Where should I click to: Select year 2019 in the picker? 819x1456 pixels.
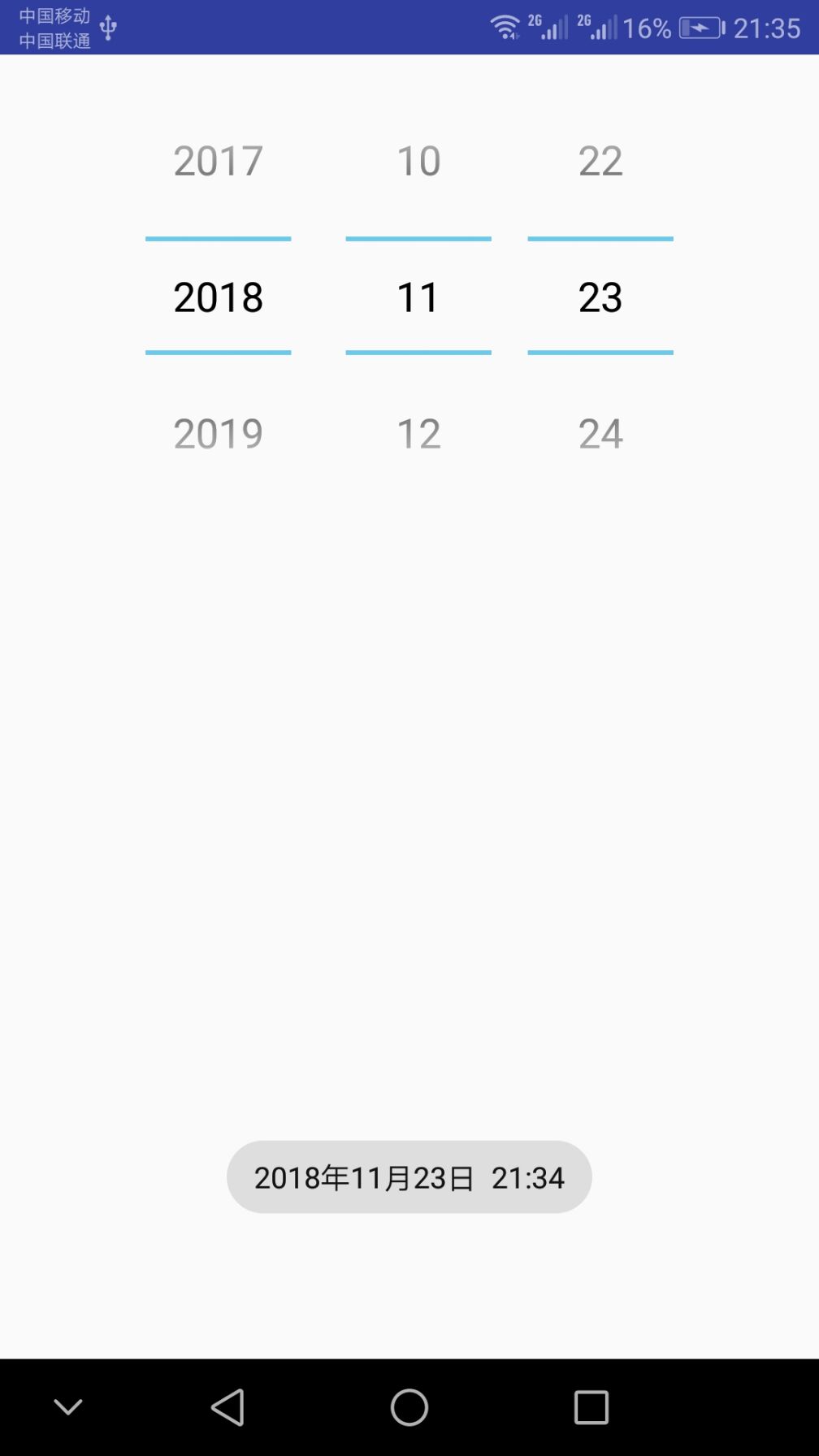click(x=218, y=434)
